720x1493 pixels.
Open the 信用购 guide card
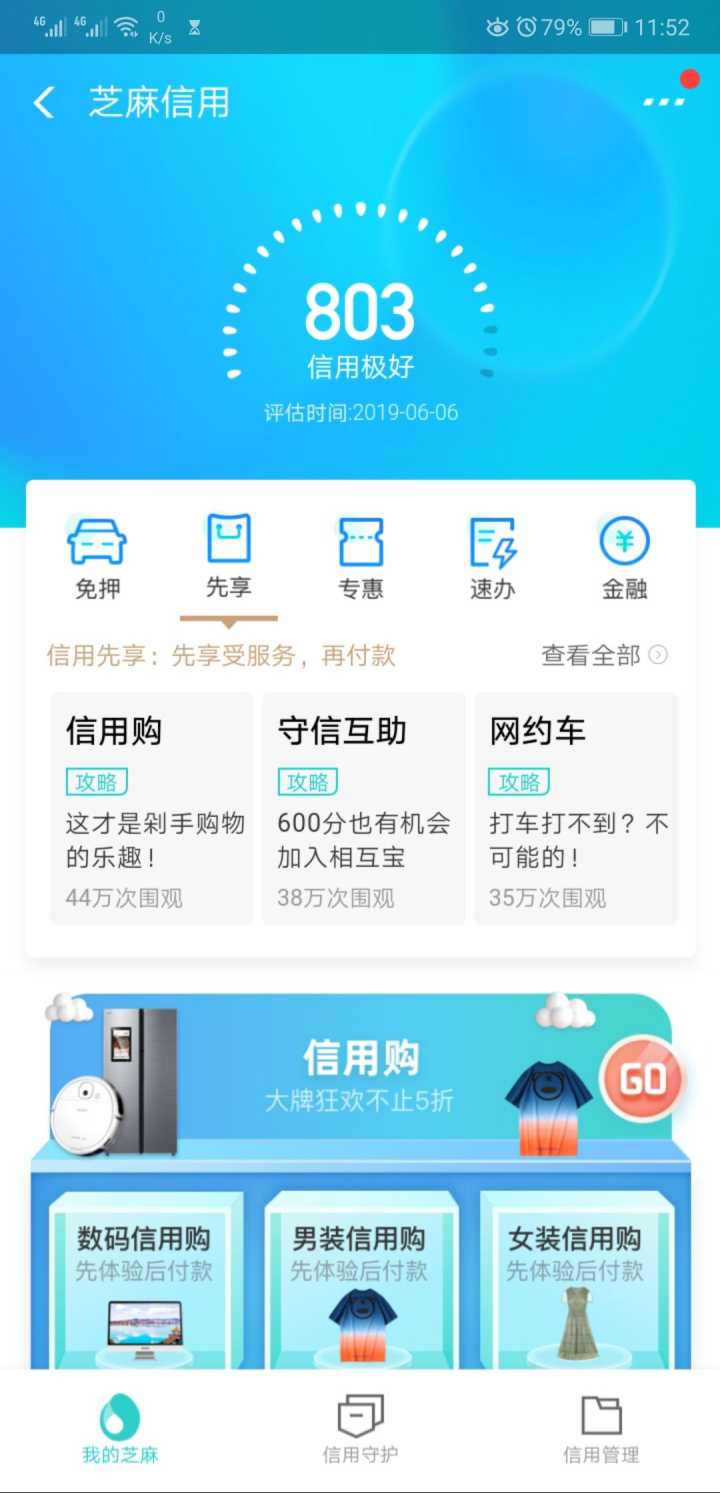(x=152, y=808)
